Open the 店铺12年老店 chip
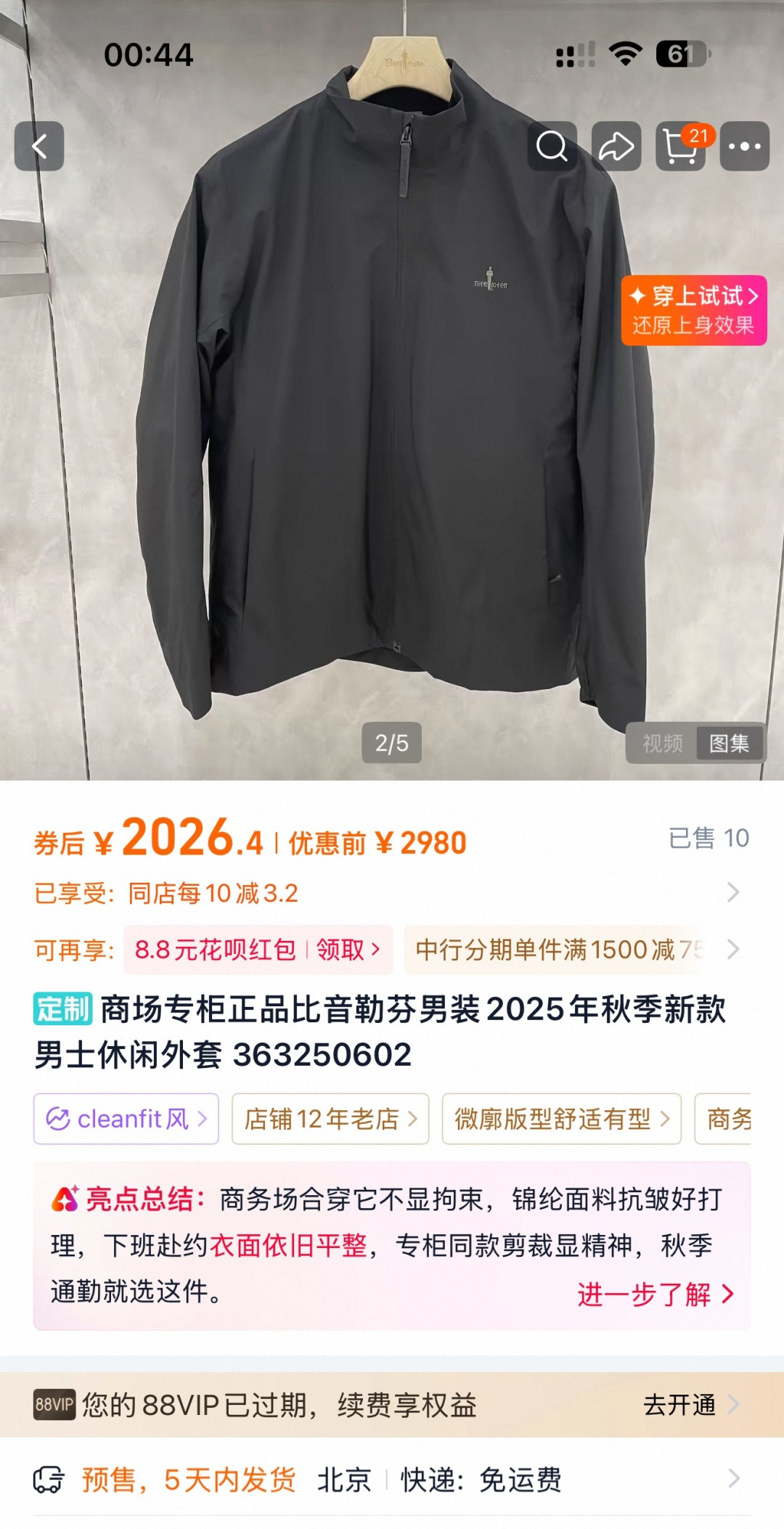Screen dimensions: 784x1529 coord(330,1119)
